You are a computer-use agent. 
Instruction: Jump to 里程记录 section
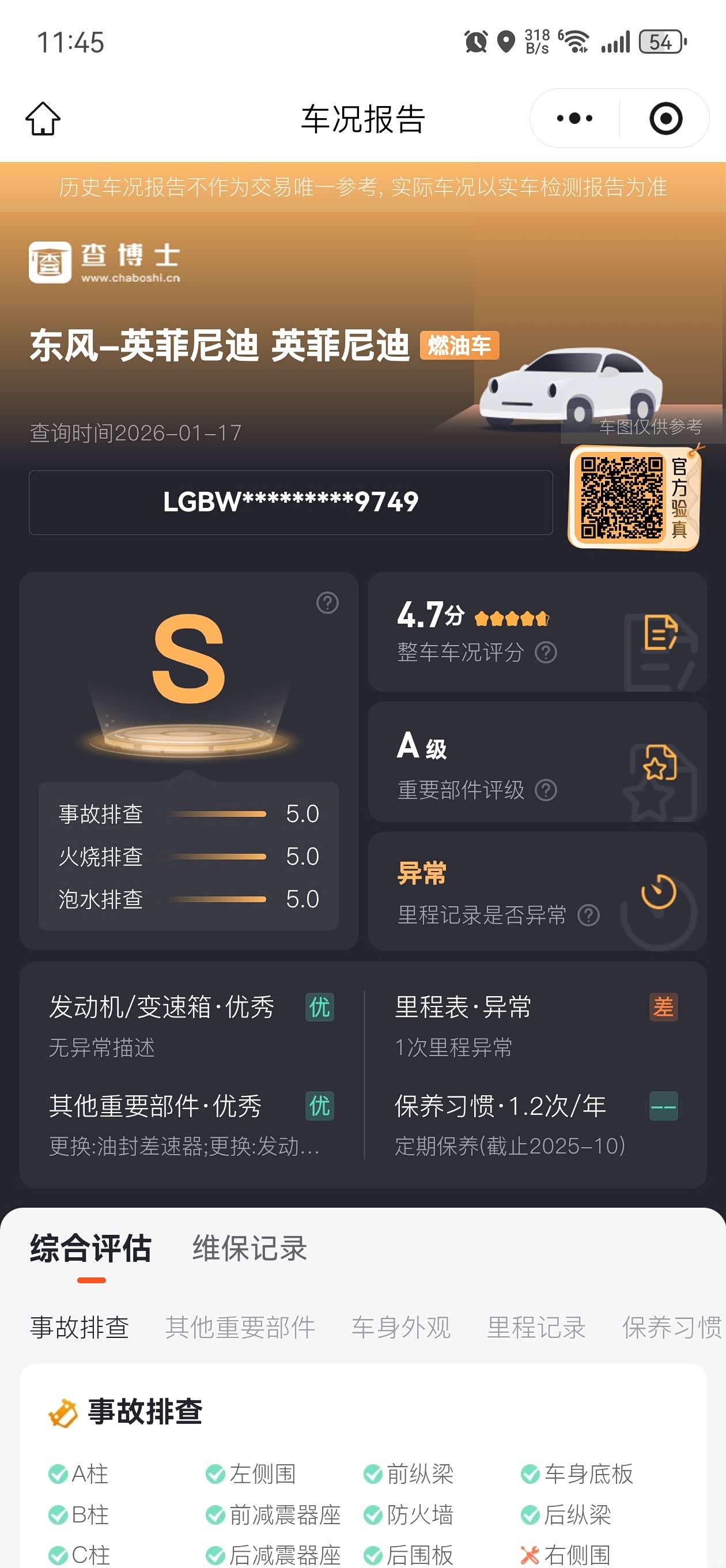(536, 1327)
